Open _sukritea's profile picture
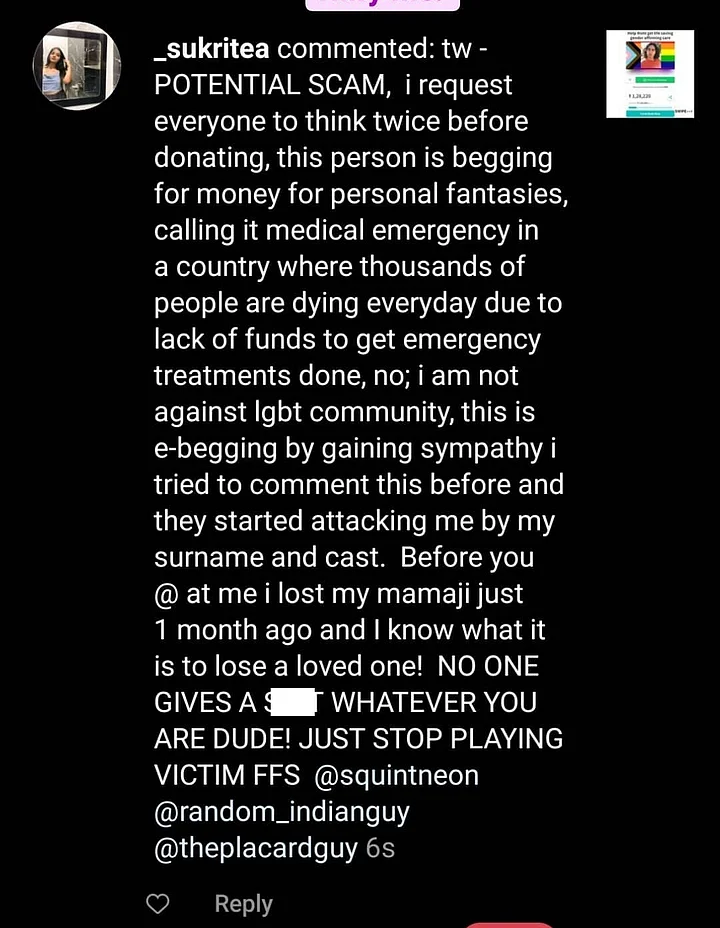 77,66
